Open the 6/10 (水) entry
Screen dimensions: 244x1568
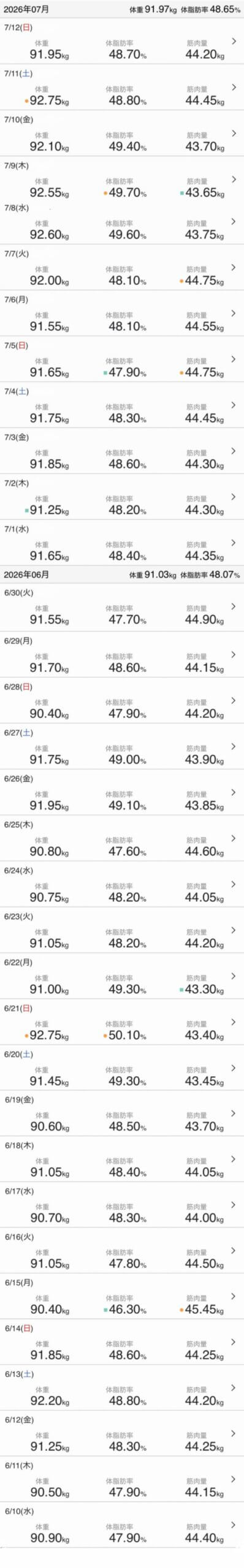tap(122, 1525)
